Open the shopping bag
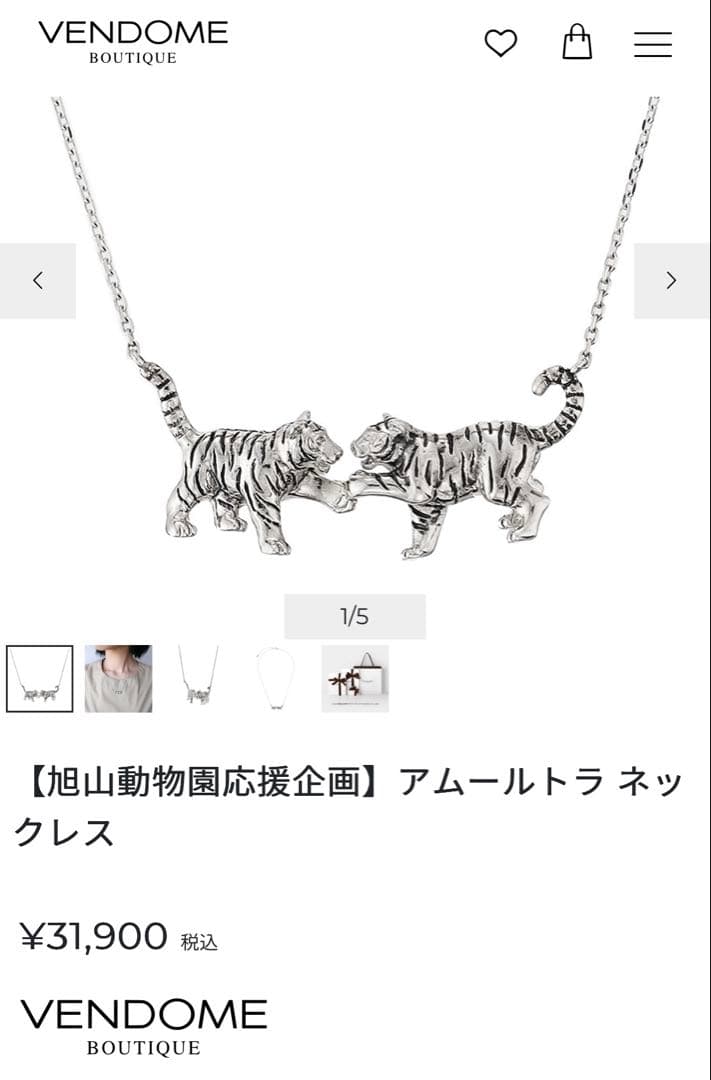Screen dimensions: 711x1080 tap(577, 42)
